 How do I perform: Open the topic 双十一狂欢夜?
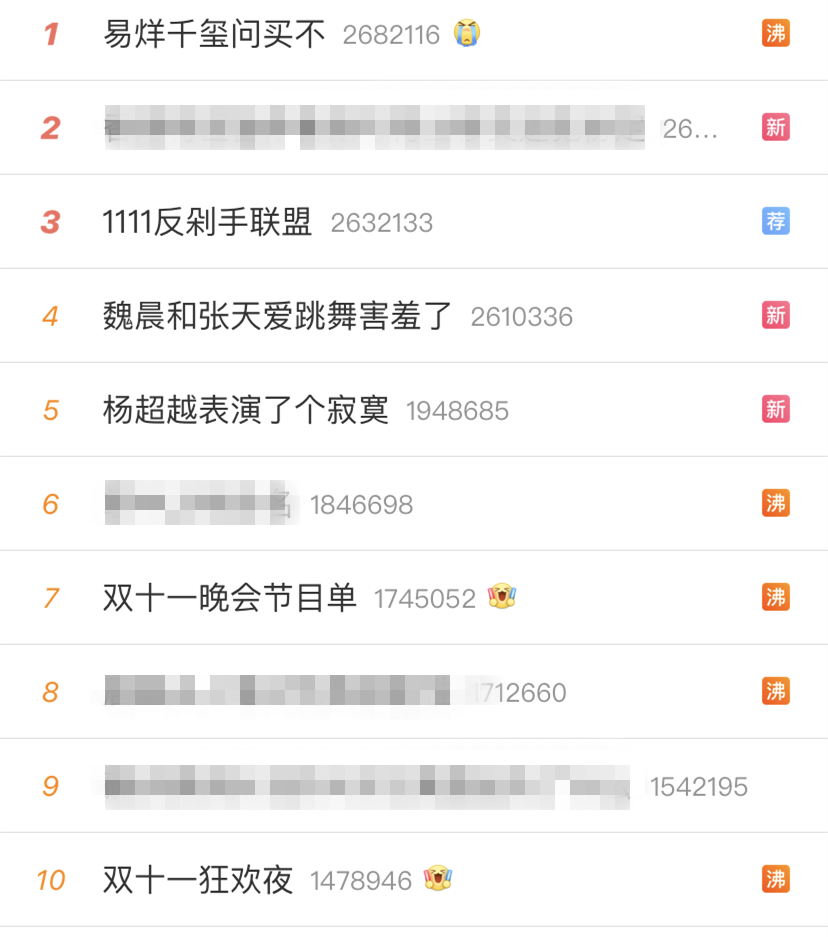(198, 880)
